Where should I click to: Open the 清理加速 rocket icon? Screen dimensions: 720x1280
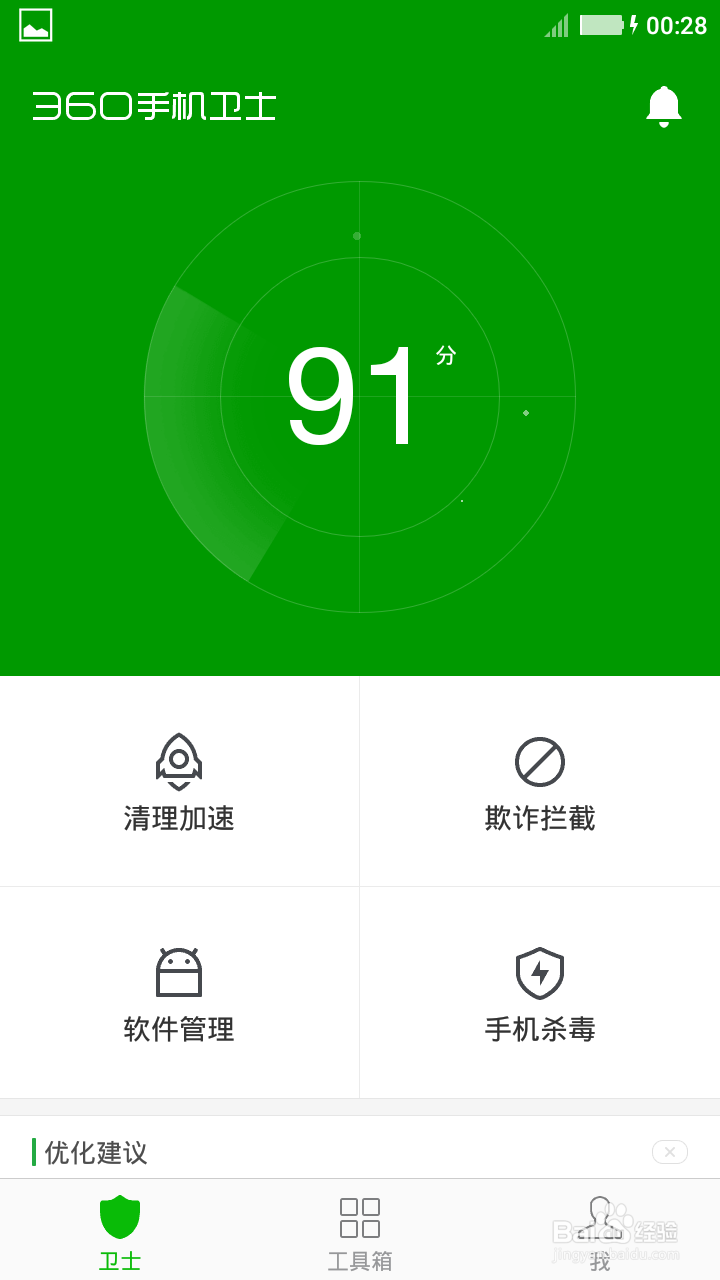point(179,762)
